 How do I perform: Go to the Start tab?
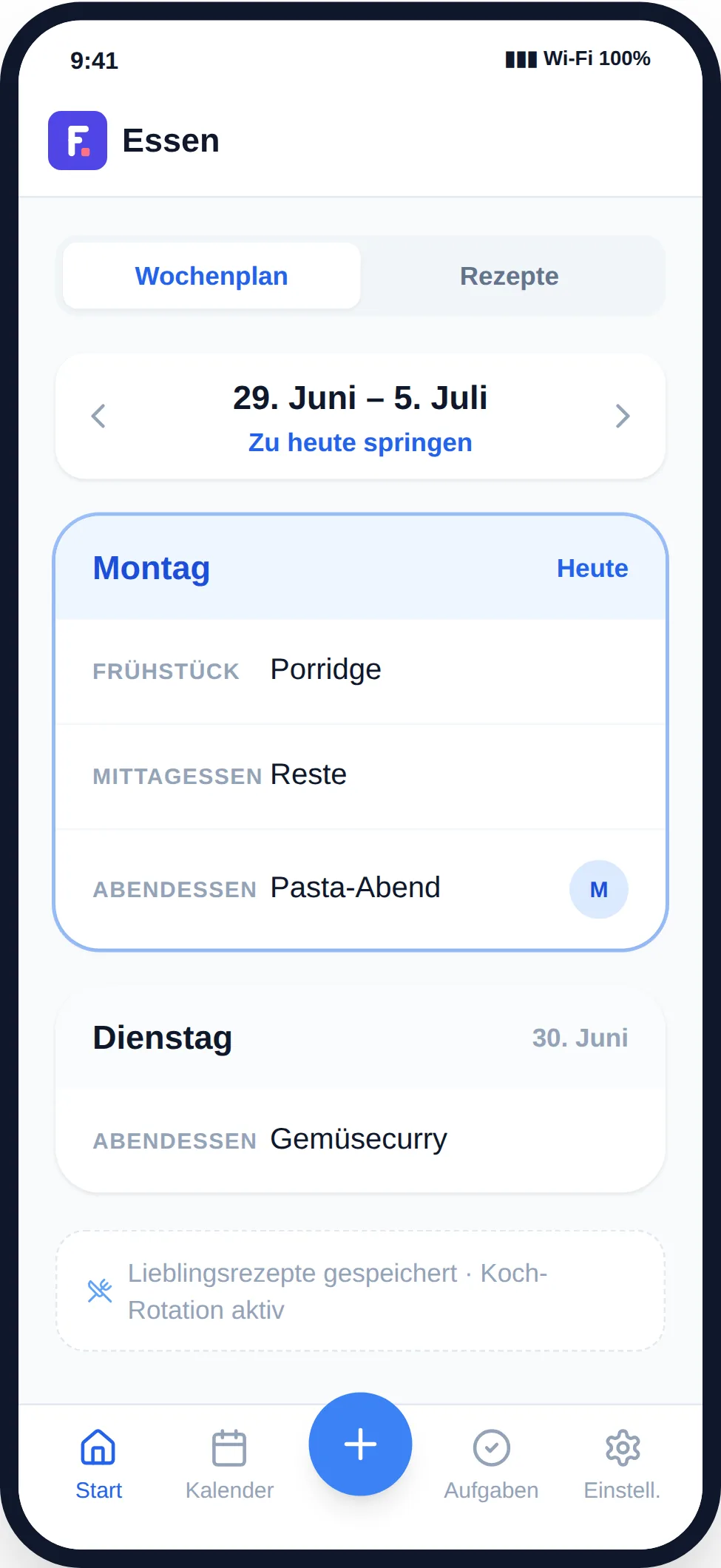98,1464
